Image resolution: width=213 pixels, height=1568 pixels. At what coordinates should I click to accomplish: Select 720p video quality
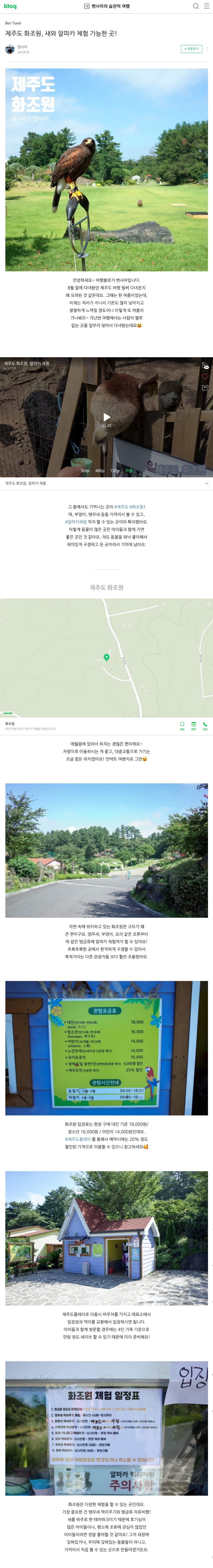[x=114, y=471]
